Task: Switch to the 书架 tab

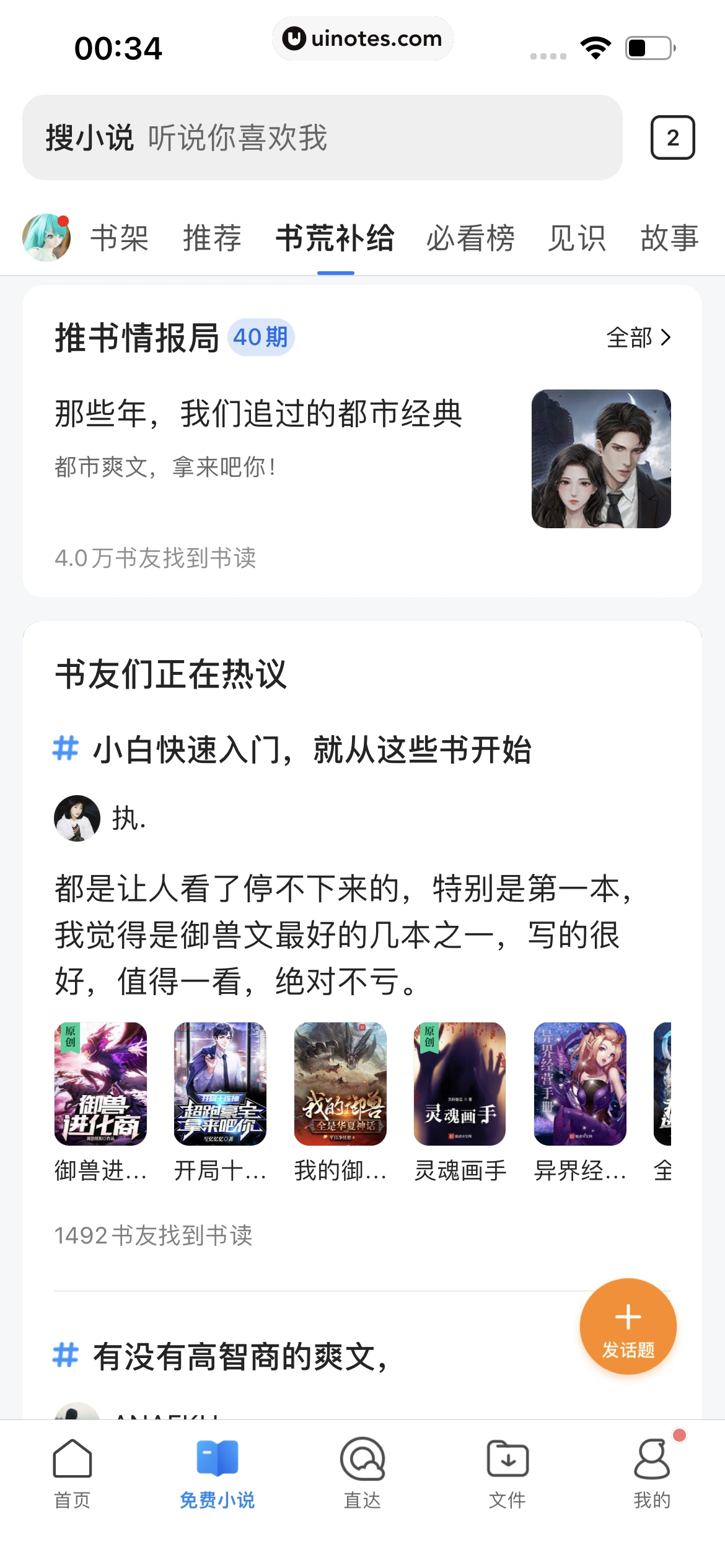Action: 120,238
